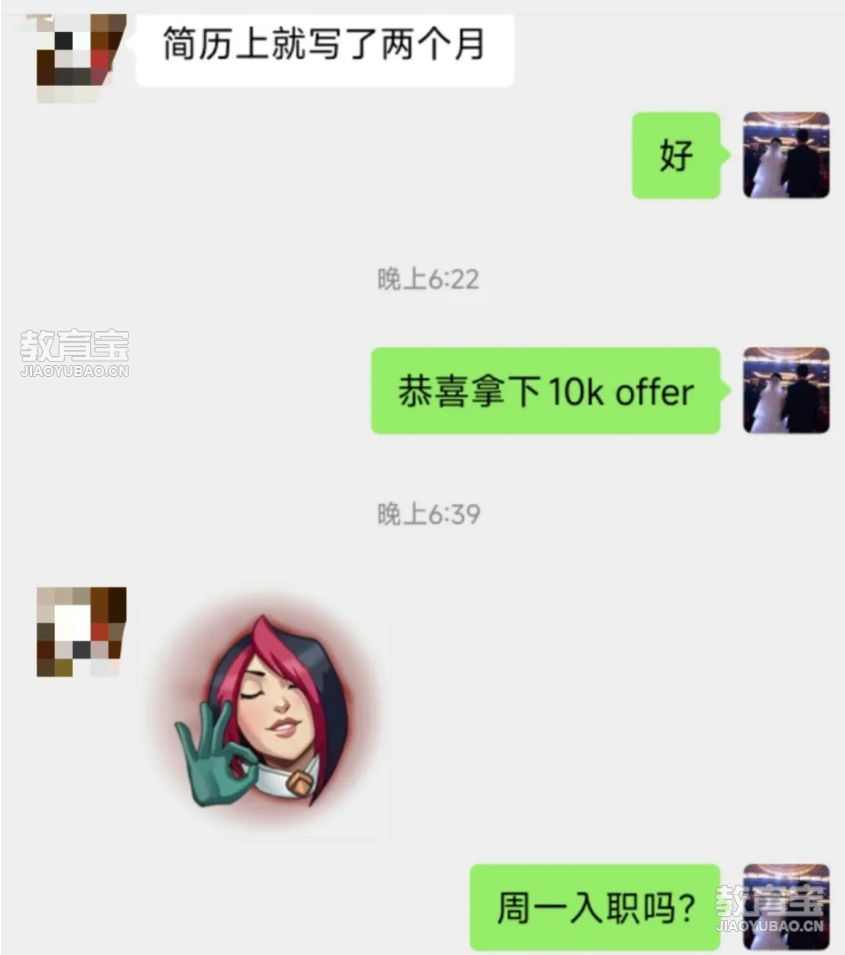This screenshot has width=845, height=955.
Task: Open sender's avatar beside the "好" message
Action: tap(786, 155)
